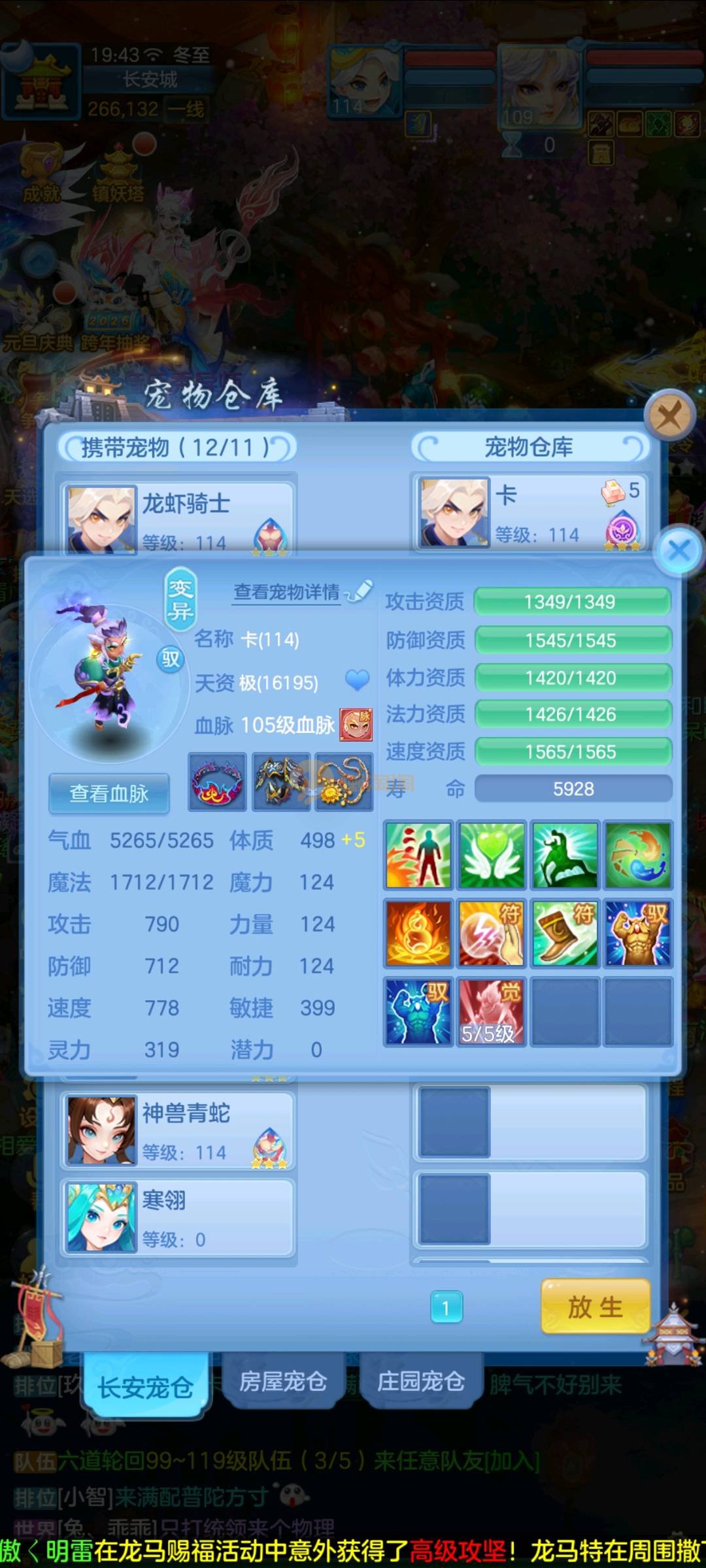This screenshot has height=1568, width=706.
Task: Tap the page 1 indicator
Action: click(x=446, y=1307)
